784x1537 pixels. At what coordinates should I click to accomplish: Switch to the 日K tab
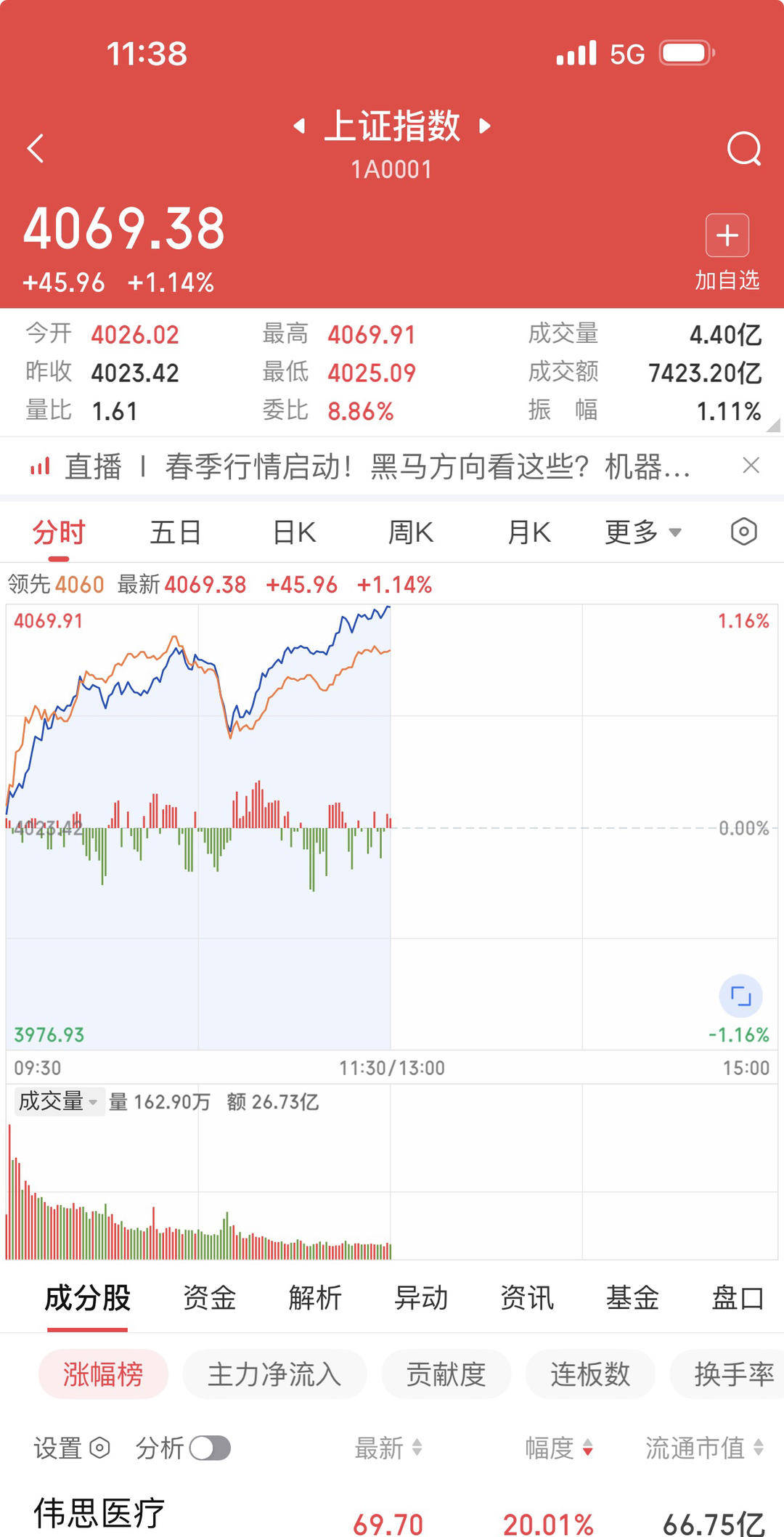click(293, 532)
